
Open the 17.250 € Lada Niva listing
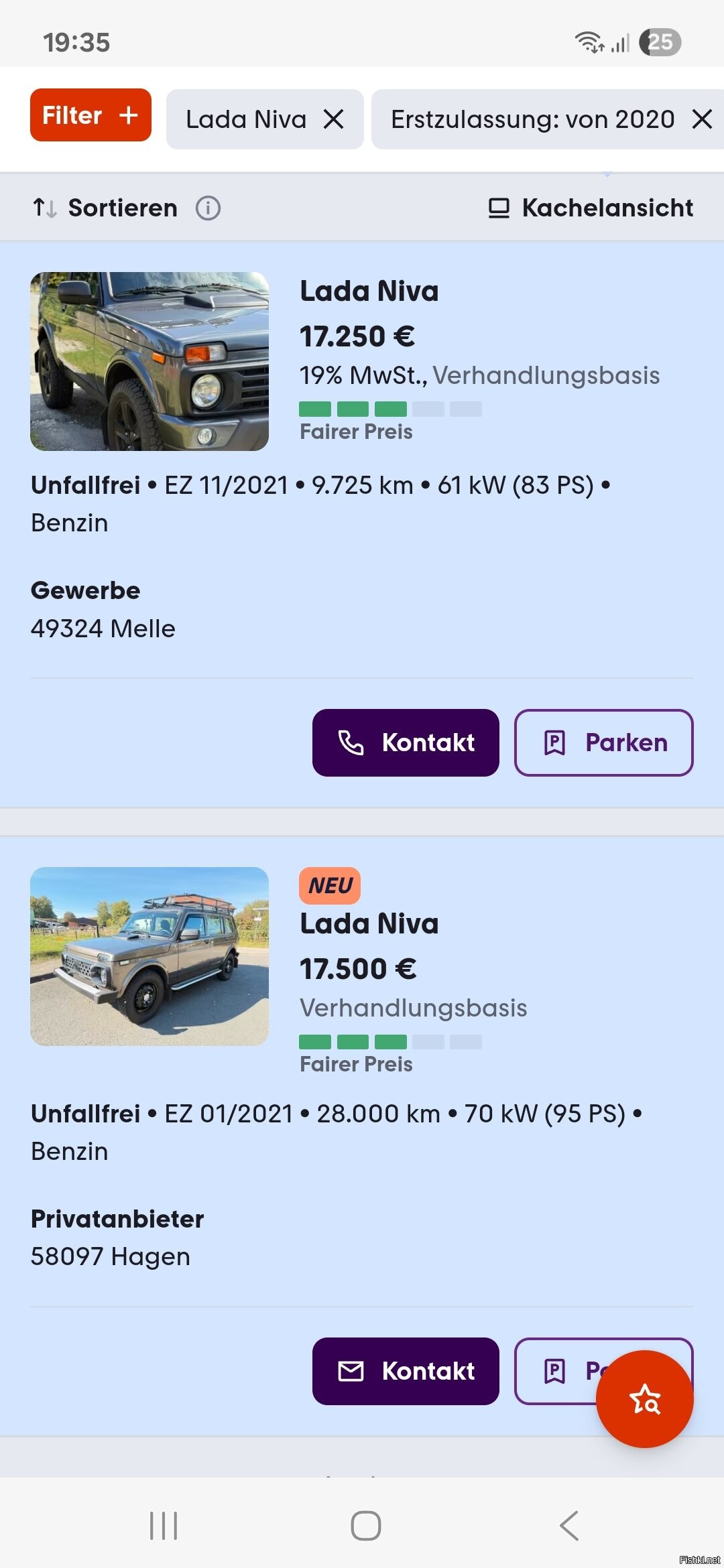click(x=369, y=291)
